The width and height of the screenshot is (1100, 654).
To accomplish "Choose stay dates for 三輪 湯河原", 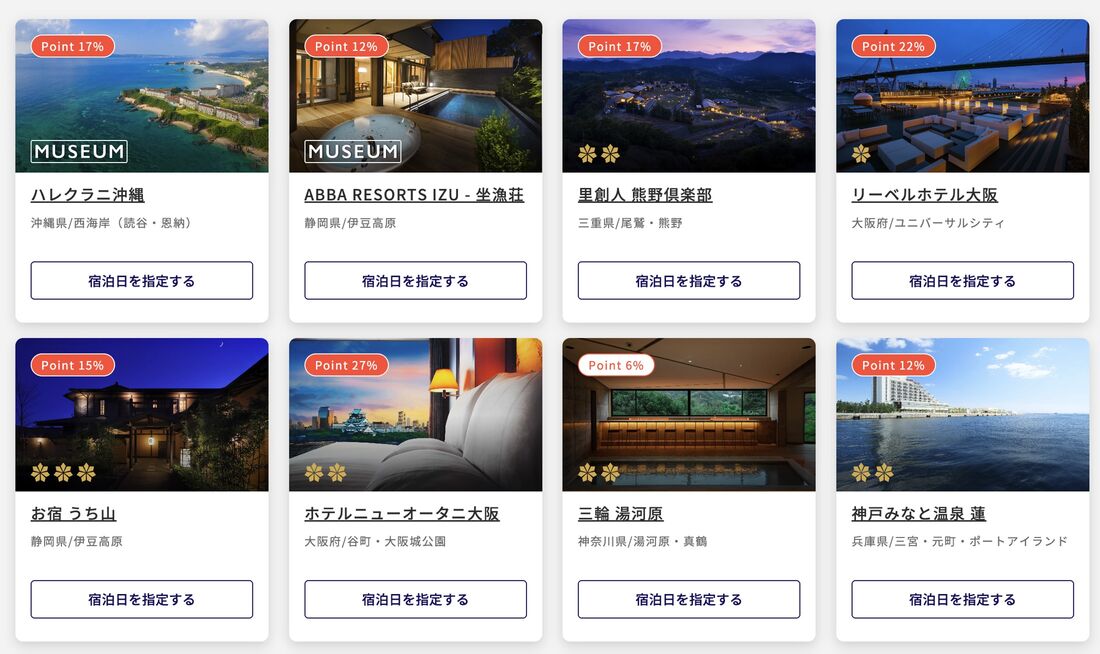I will pyautogui.click(x=689, y=600).
